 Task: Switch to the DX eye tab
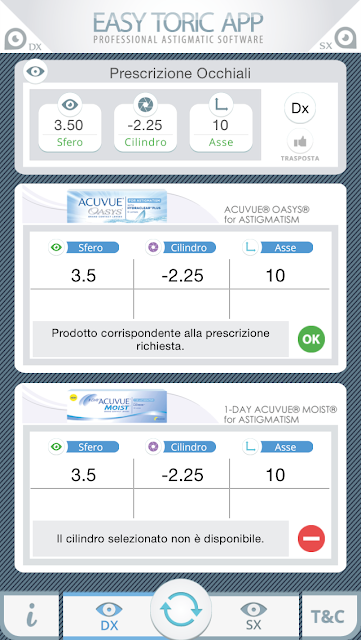tap(108, 616)
